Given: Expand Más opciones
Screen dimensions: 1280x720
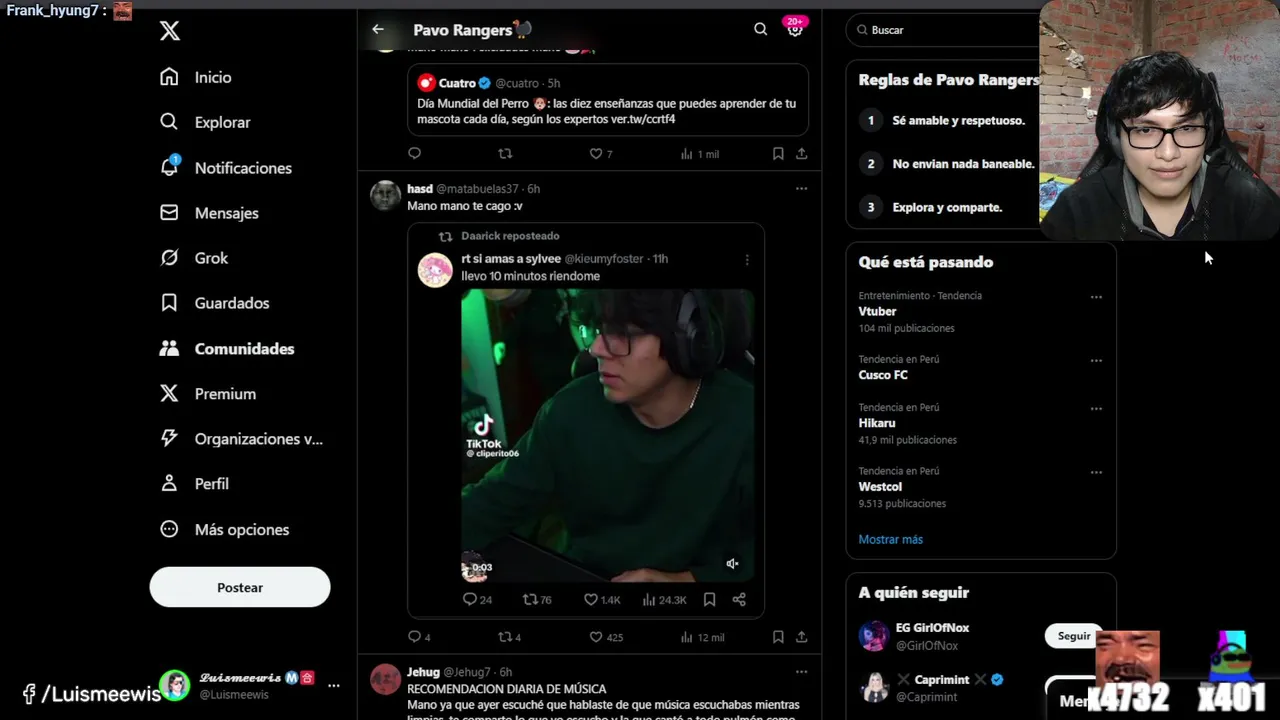Looking at the screenshot, I should (x=241, y=530).
